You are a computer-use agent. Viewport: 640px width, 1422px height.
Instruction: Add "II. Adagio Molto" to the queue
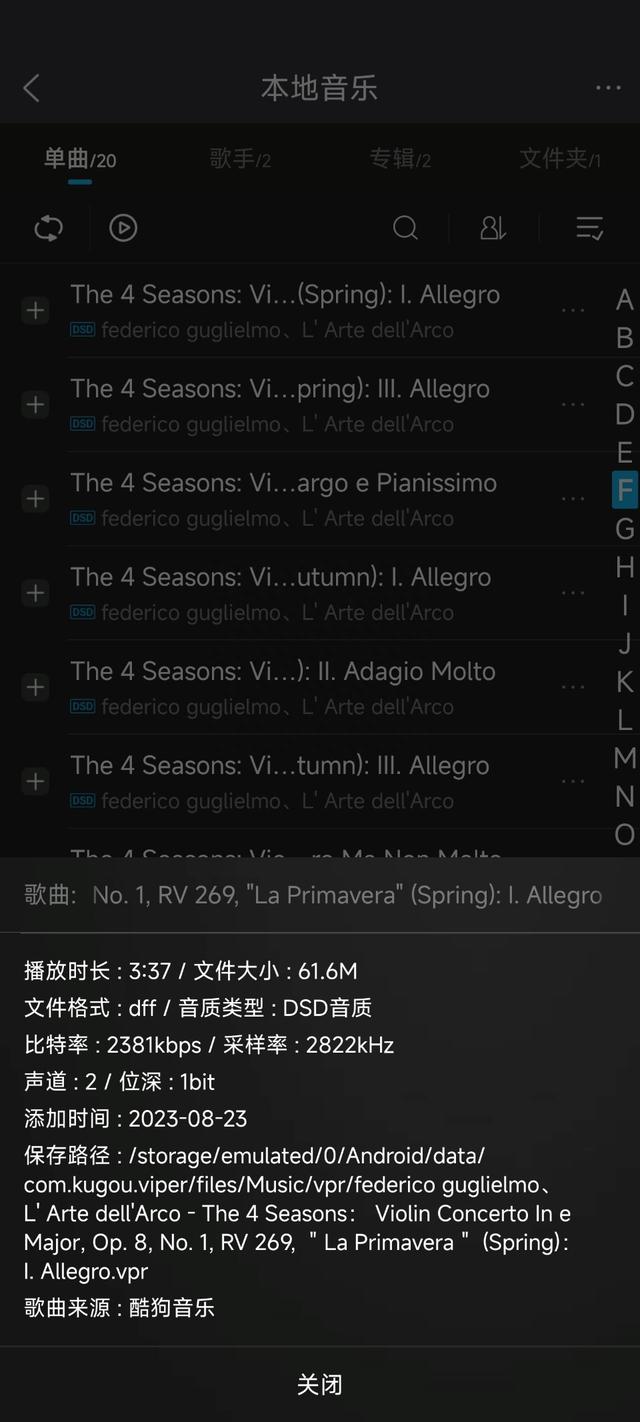tap(35, 687)
